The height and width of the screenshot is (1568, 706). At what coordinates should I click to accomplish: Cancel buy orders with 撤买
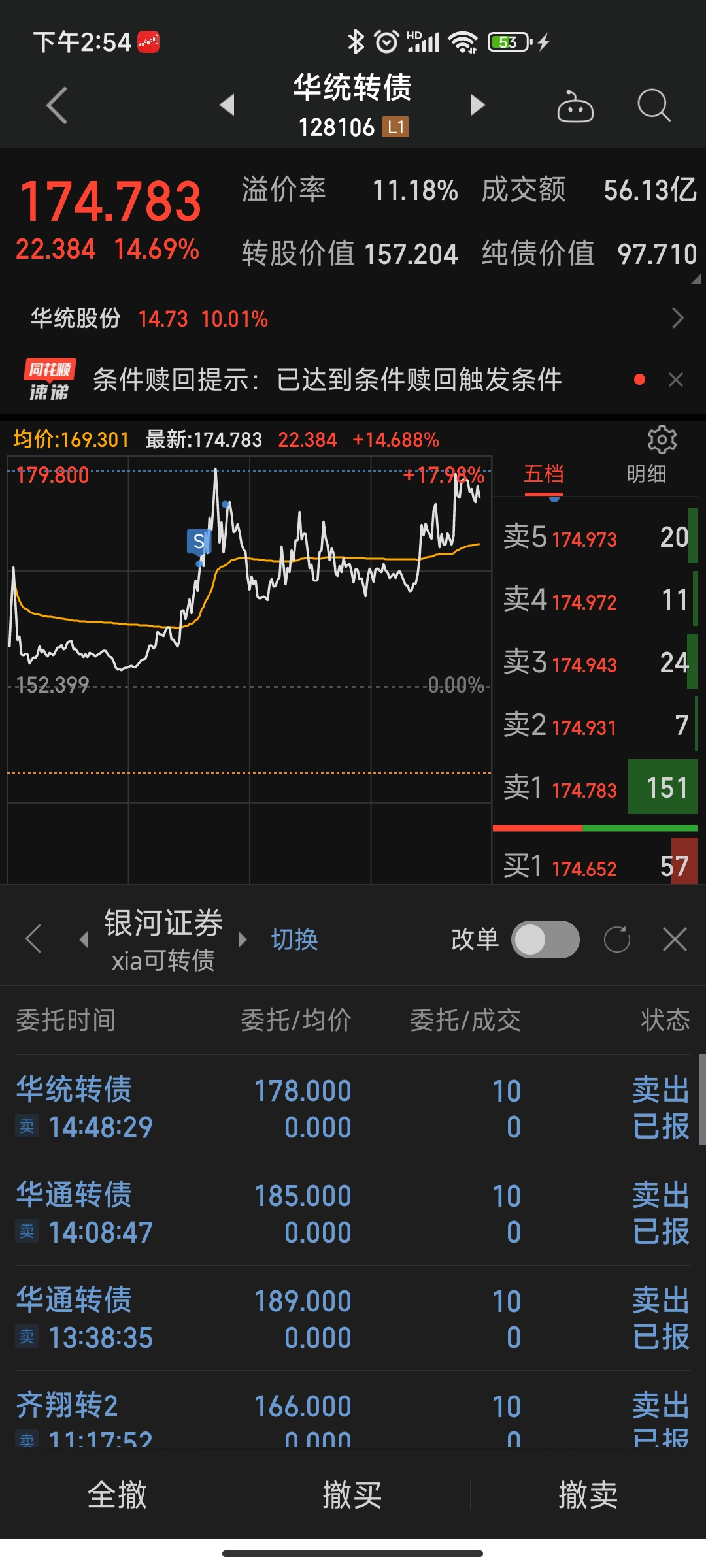352,1495
